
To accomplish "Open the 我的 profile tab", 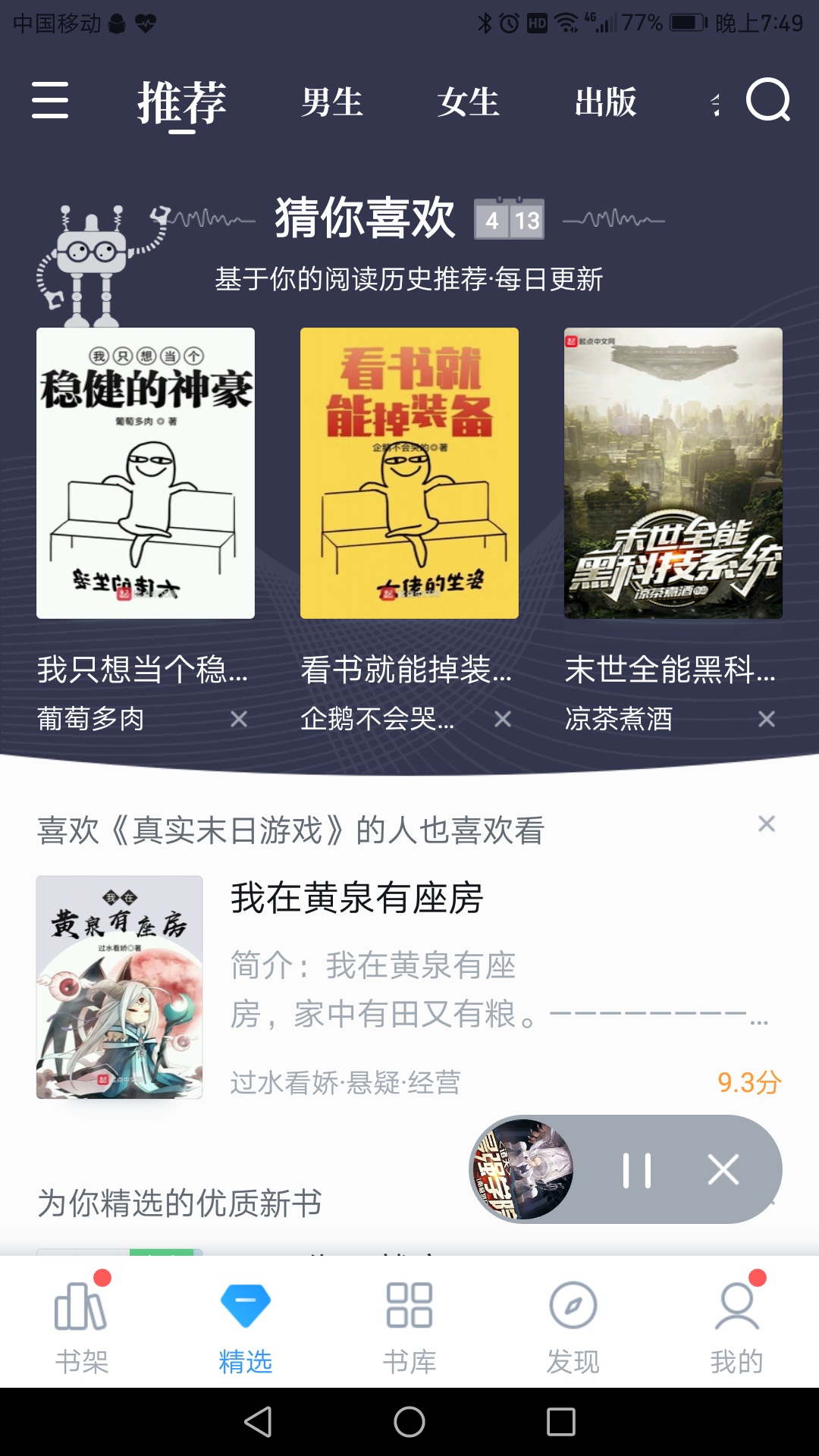I will point(737,1327).
